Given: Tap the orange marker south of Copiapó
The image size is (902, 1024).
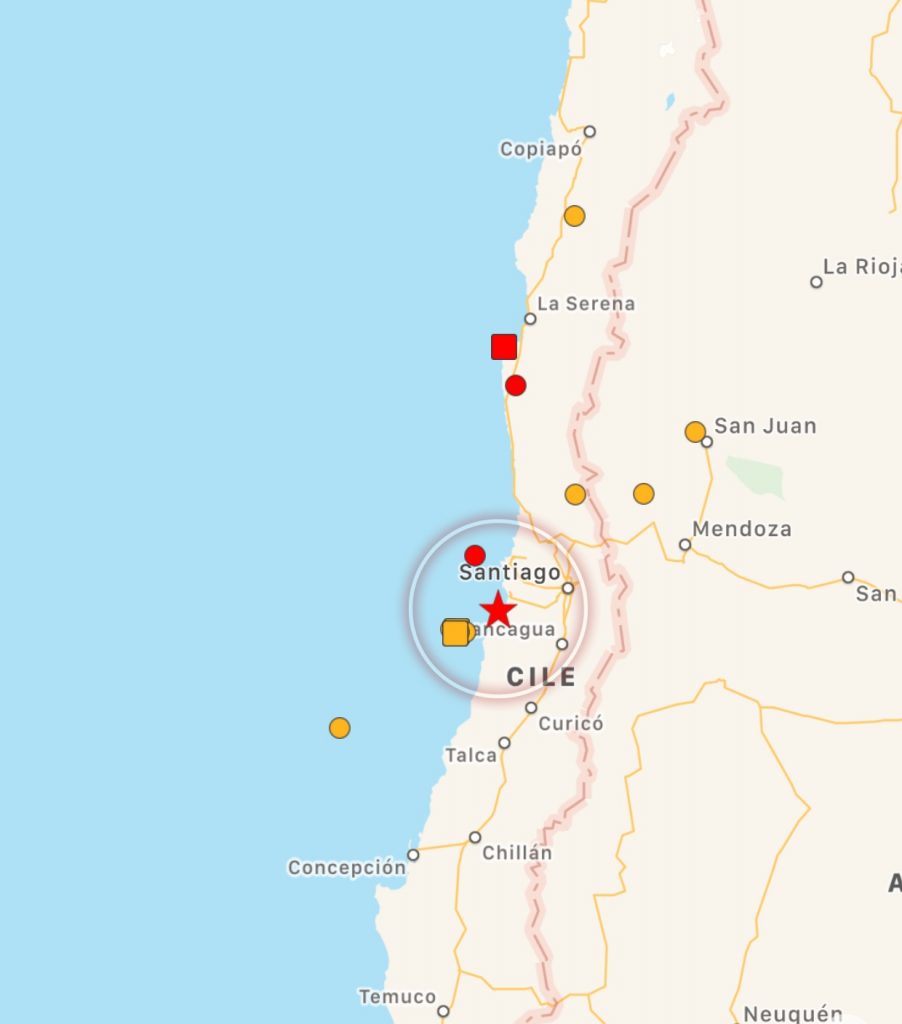Looking at the screenshot, I should 574,216.
